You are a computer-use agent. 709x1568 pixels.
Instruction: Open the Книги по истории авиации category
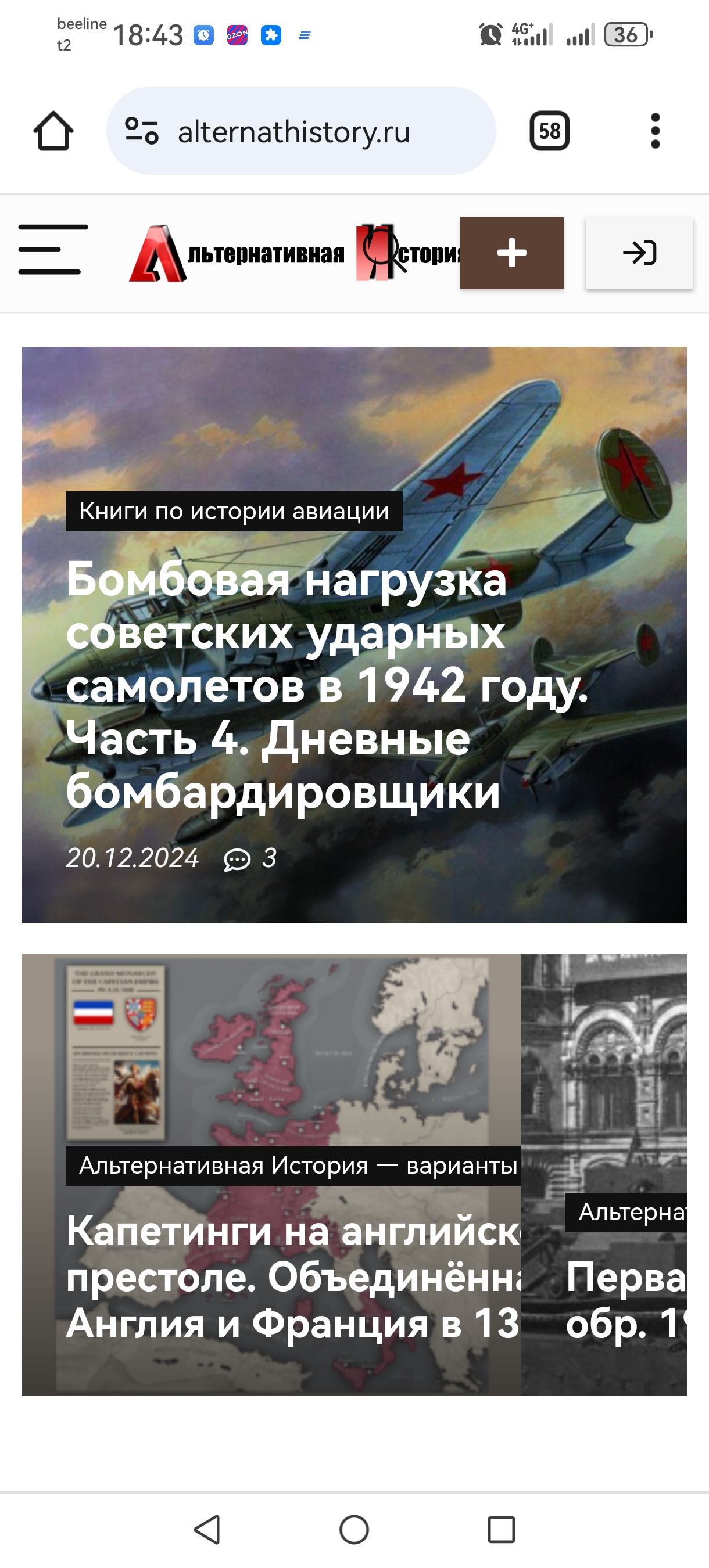pyautogui.click(x=234, y=511)
